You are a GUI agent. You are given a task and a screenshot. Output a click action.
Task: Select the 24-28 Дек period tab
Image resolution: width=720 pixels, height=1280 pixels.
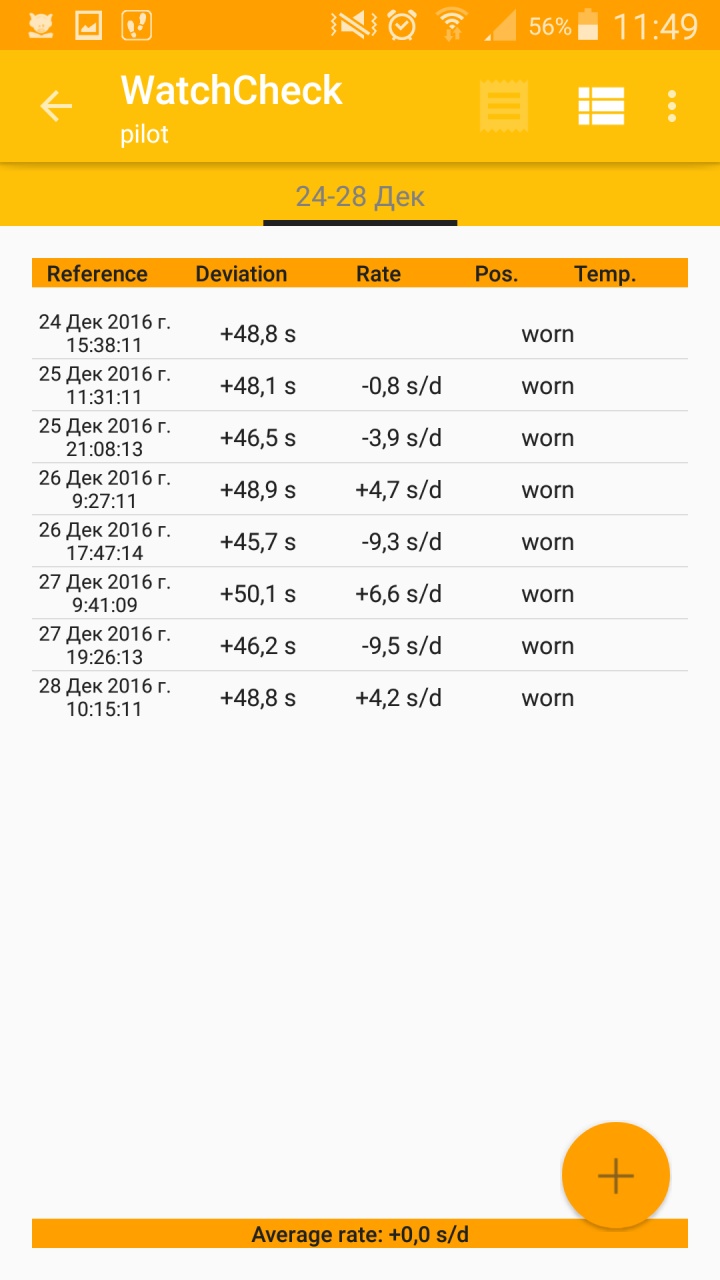[x=360, y=196]
